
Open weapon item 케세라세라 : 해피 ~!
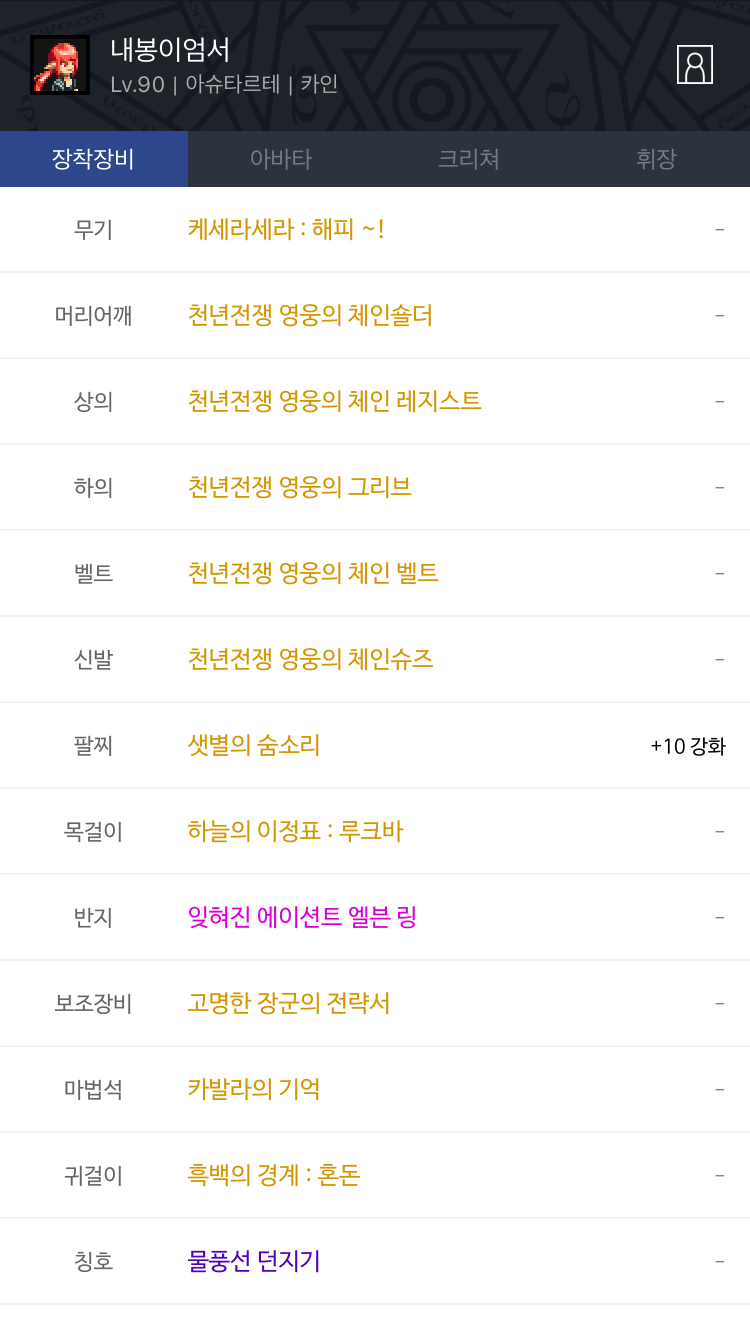[286, 230]
